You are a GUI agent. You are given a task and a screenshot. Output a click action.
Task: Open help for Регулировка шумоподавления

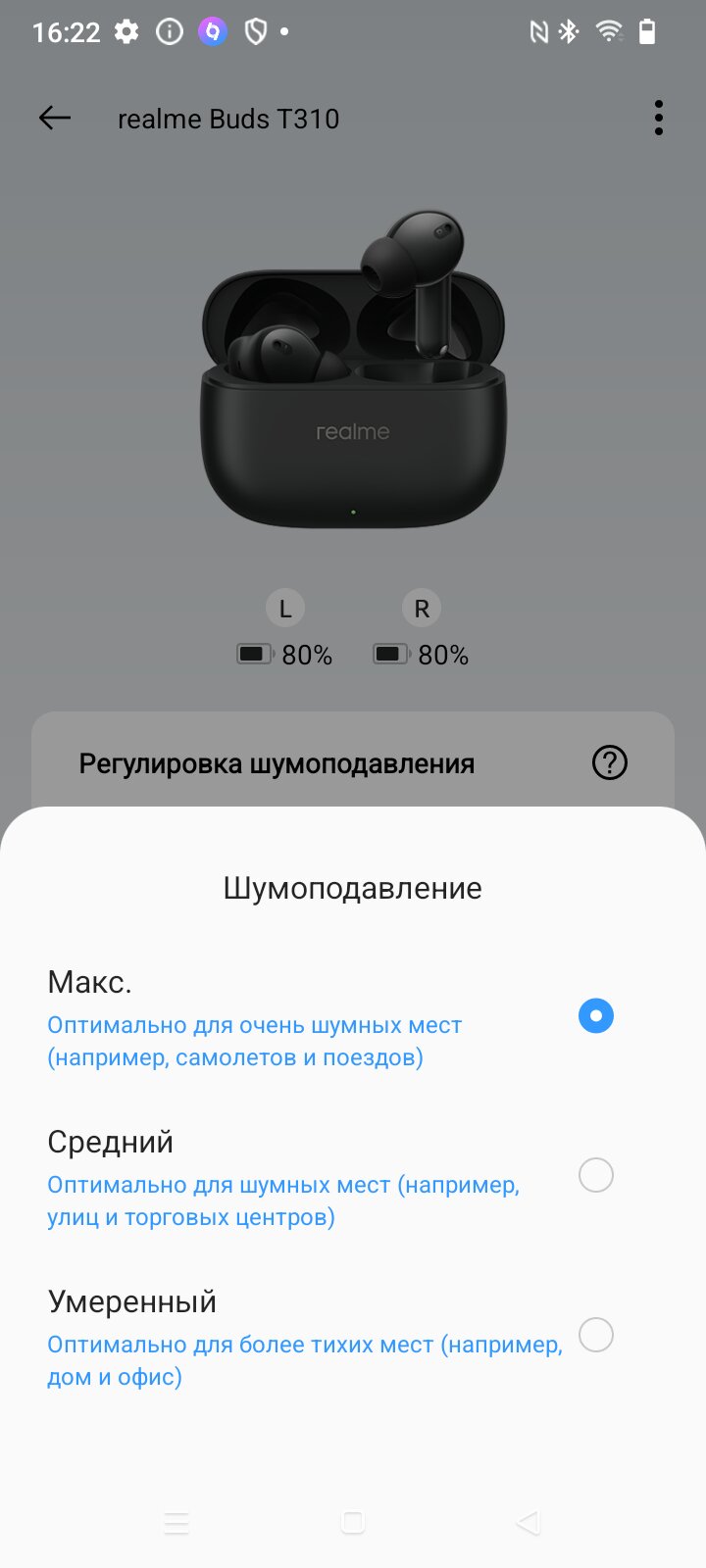pyautogui.click(x=610, y=762)
